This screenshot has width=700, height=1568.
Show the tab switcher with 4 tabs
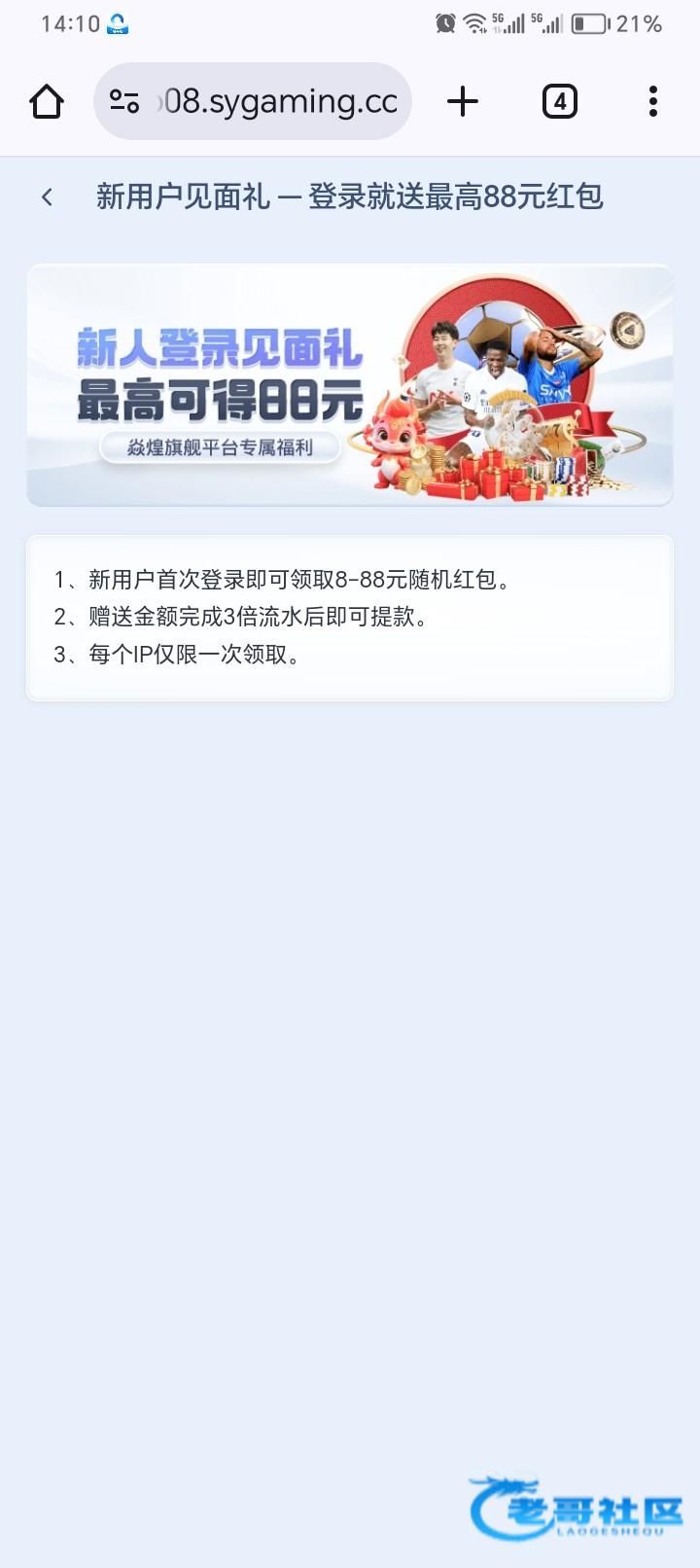[560, 101]
